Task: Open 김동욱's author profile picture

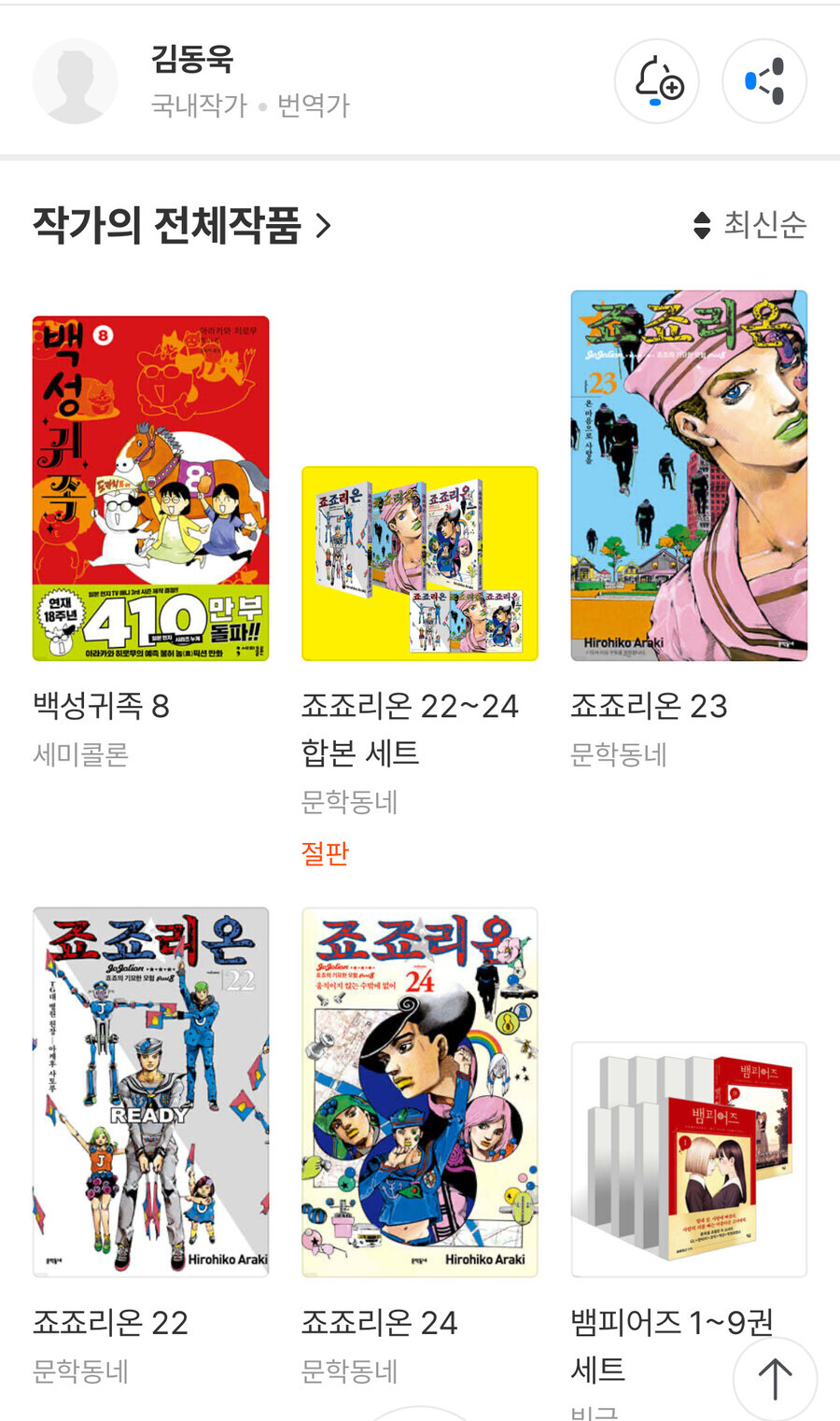Action: click(76, 81)
